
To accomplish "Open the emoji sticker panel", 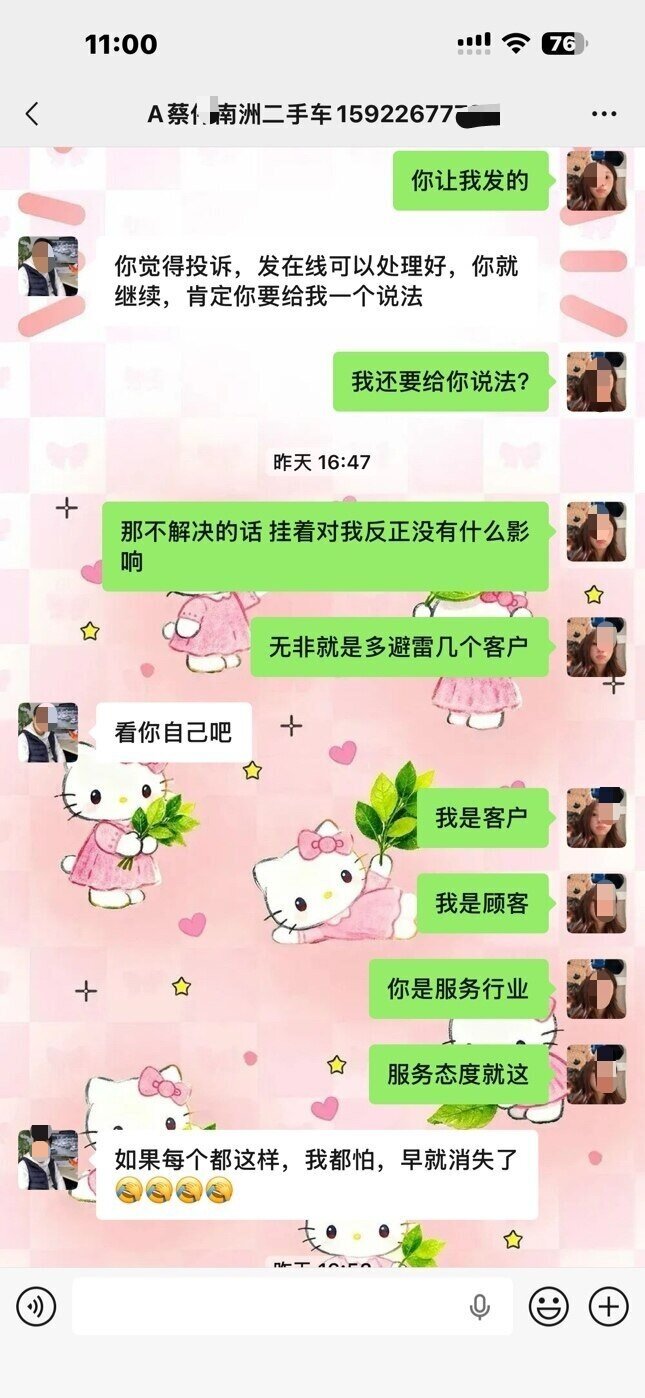I will [x=548, y=1306].
